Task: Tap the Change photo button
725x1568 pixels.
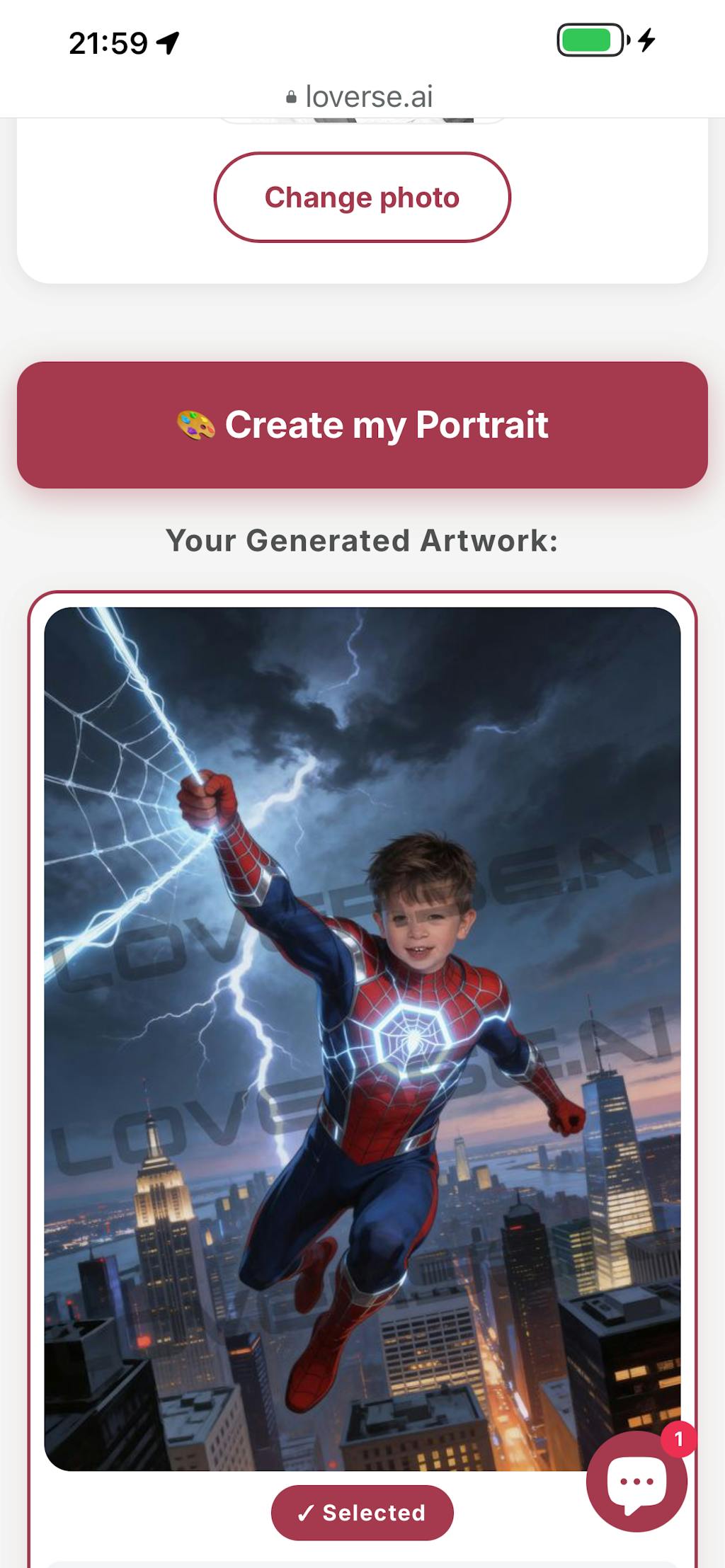Action: pos(362,198)
